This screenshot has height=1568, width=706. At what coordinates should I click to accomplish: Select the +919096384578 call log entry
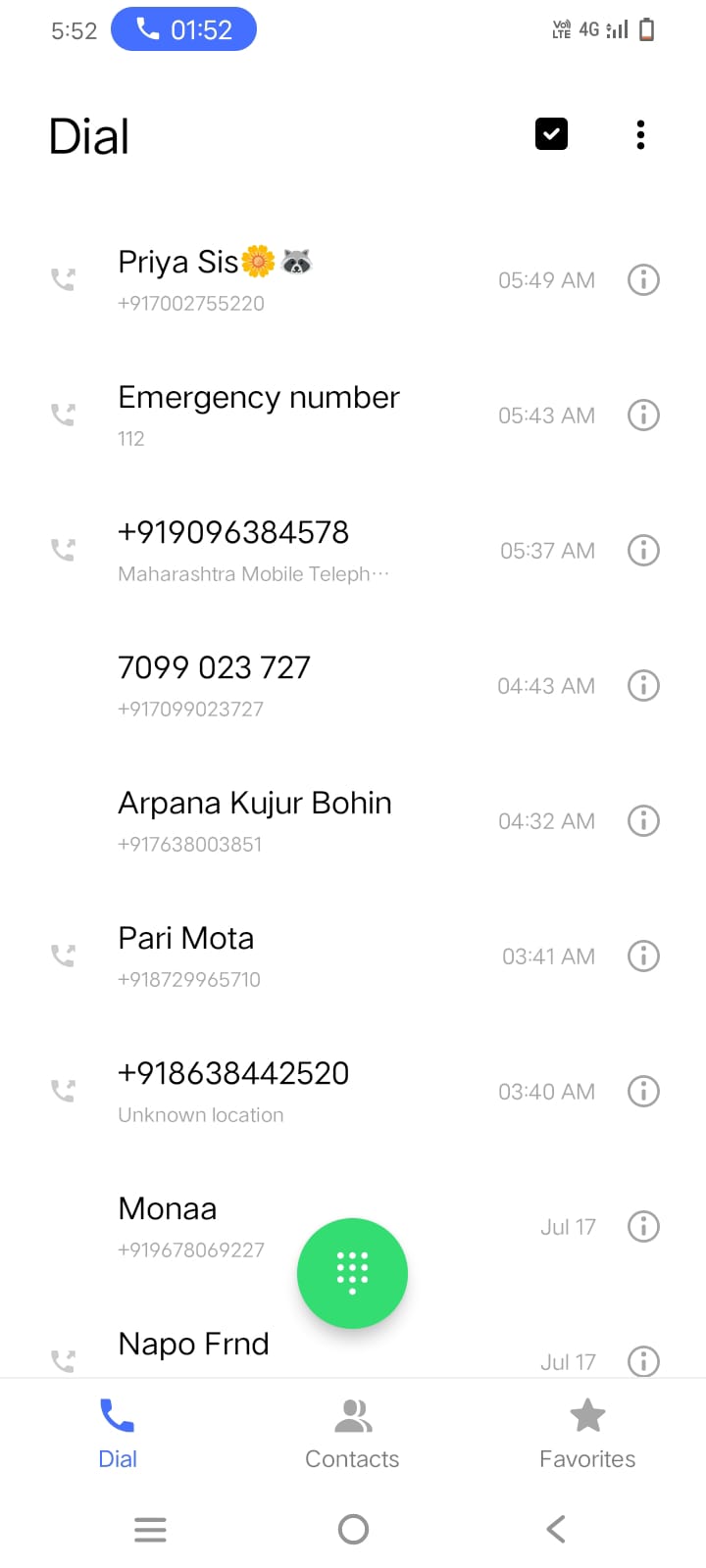click(324, 551)
